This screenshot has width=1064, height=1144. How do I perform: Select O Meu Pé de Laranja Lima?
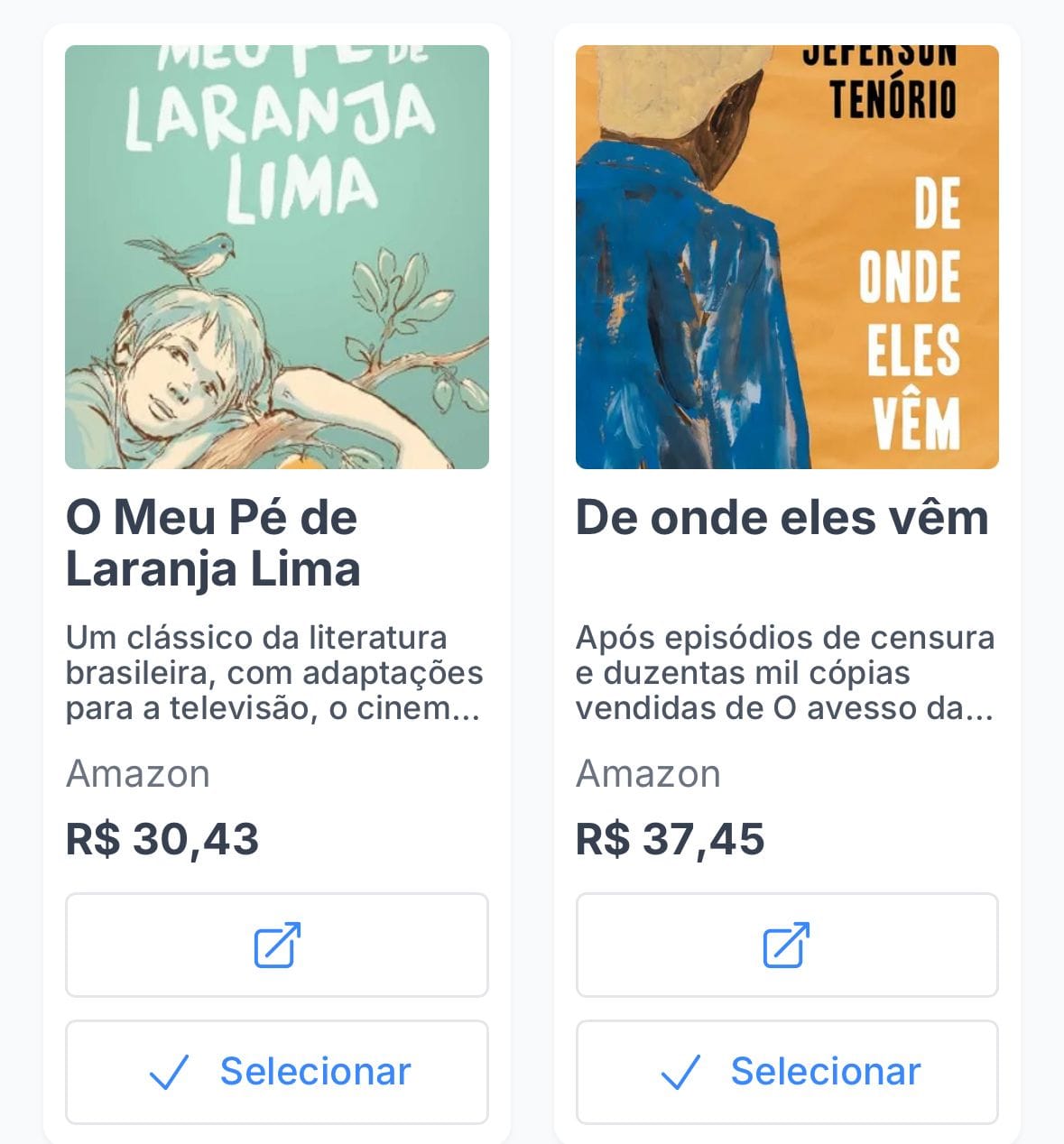point(276,1072)
